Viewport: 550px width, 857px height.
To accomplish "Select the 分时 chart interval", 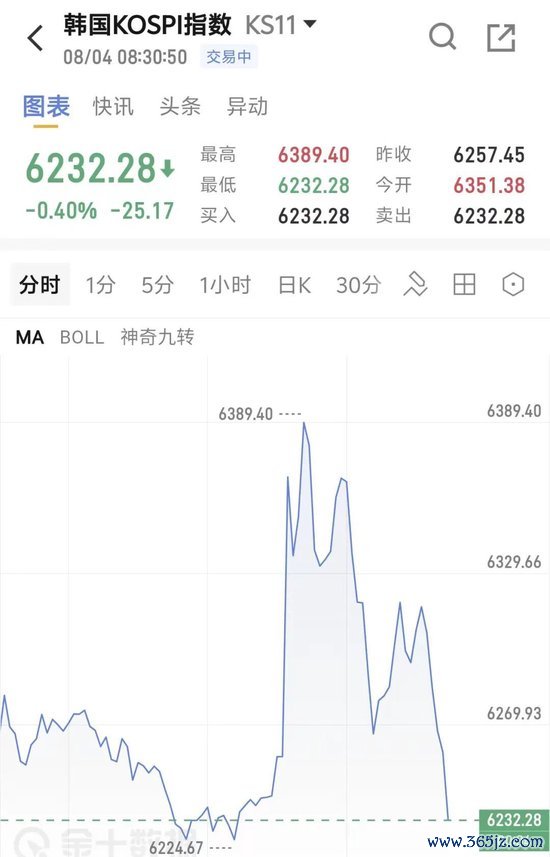I will [39, 284].
